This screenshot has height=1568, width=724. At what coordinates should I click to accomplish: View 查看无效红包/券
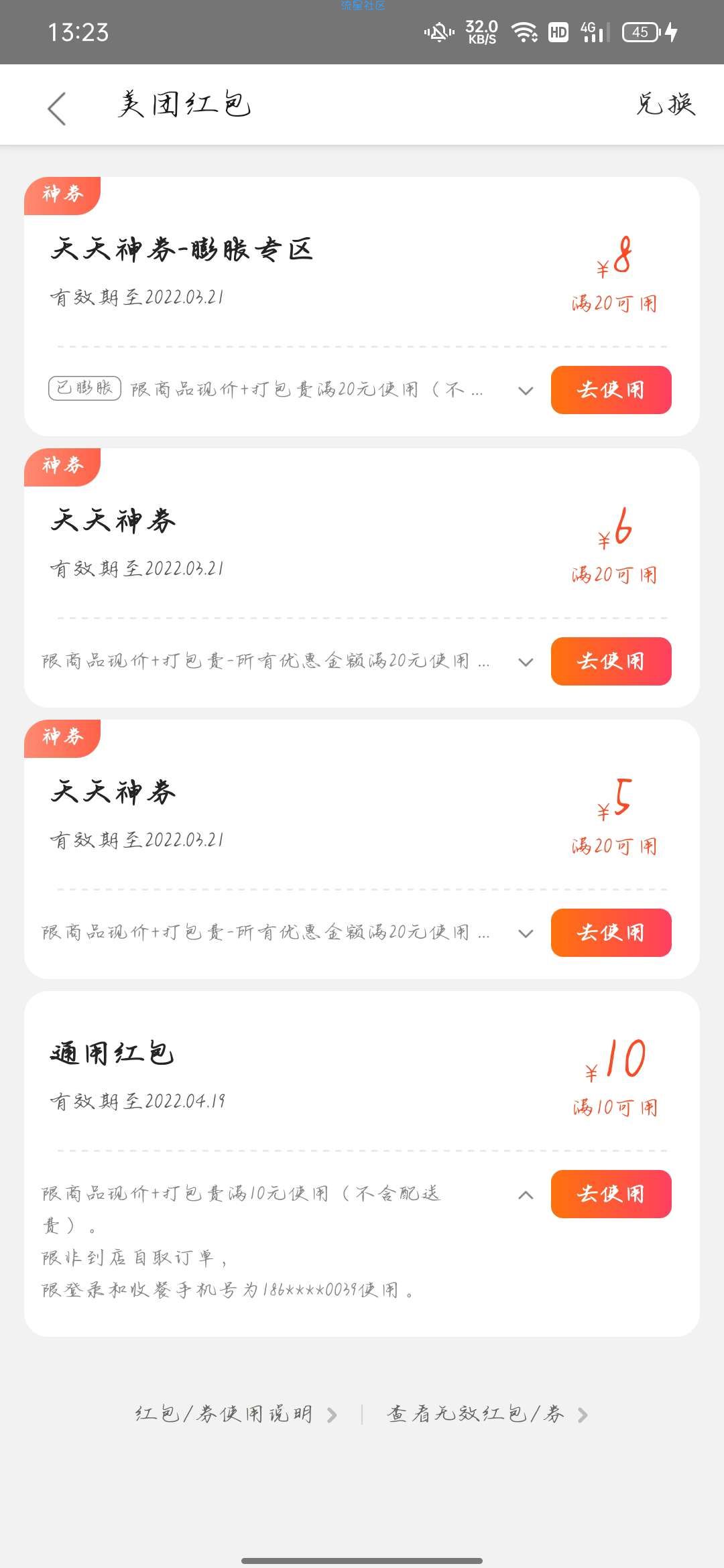[x=487, y=1414]
